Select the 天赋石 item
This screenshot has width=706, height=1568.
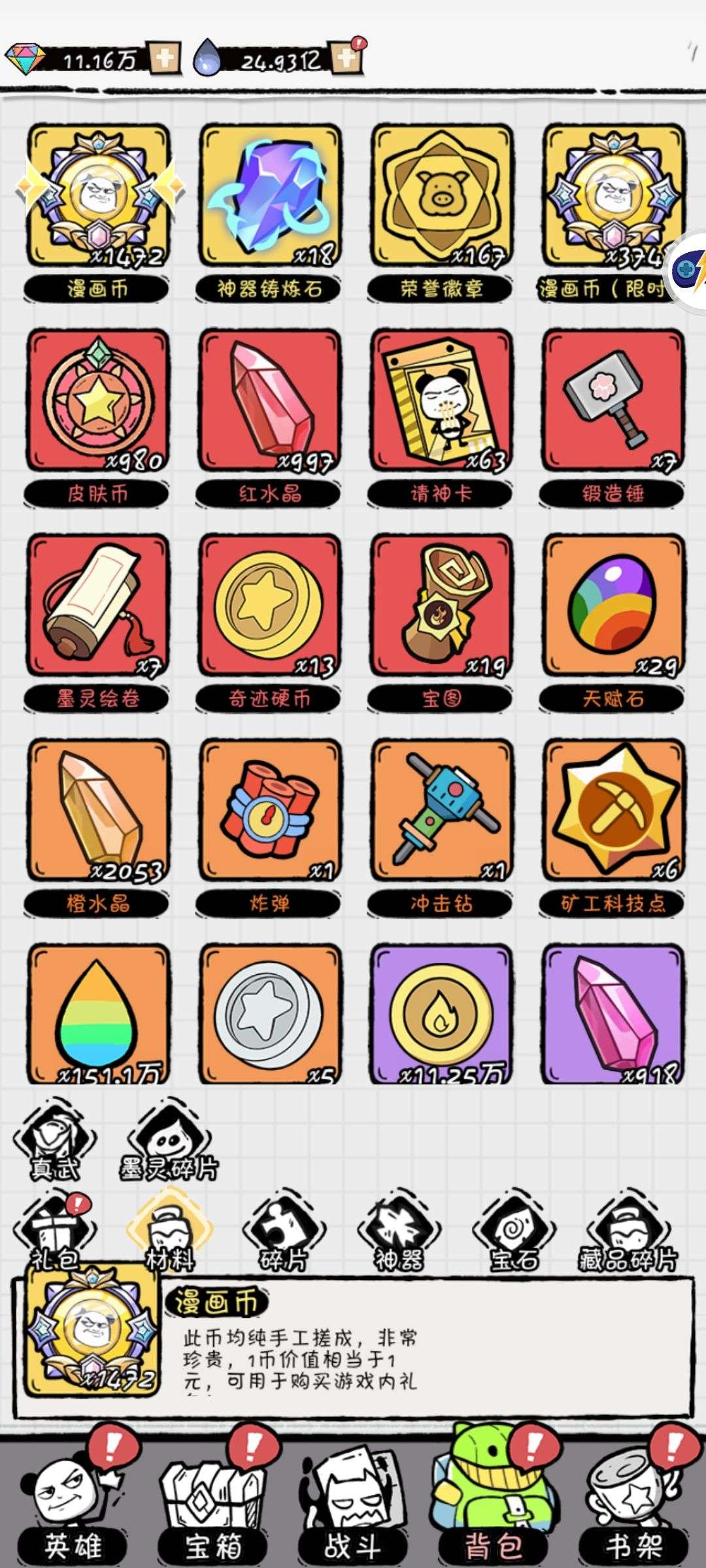tap(613, 606)
